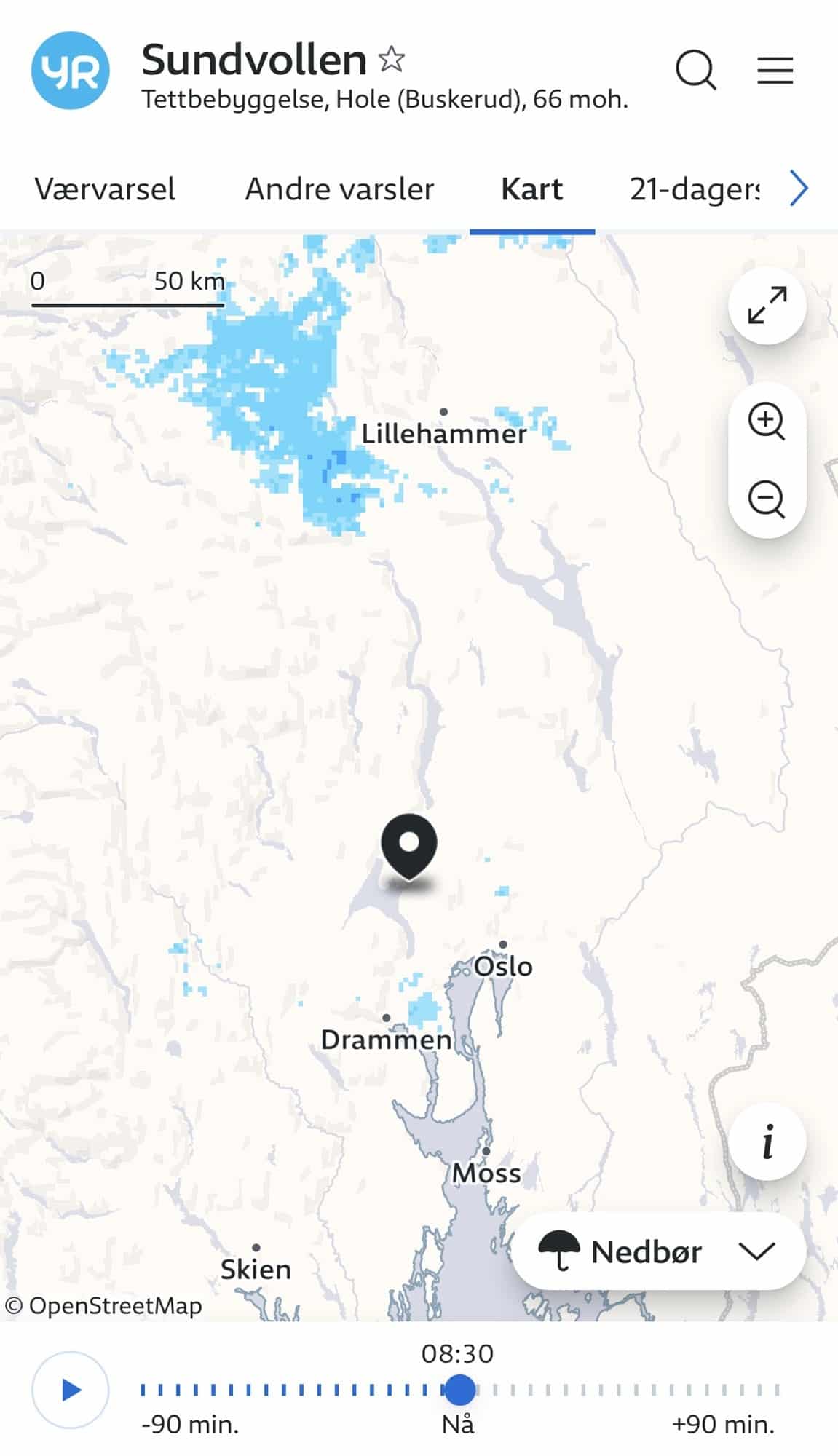
Task: Open the location search
Action: 695,71
